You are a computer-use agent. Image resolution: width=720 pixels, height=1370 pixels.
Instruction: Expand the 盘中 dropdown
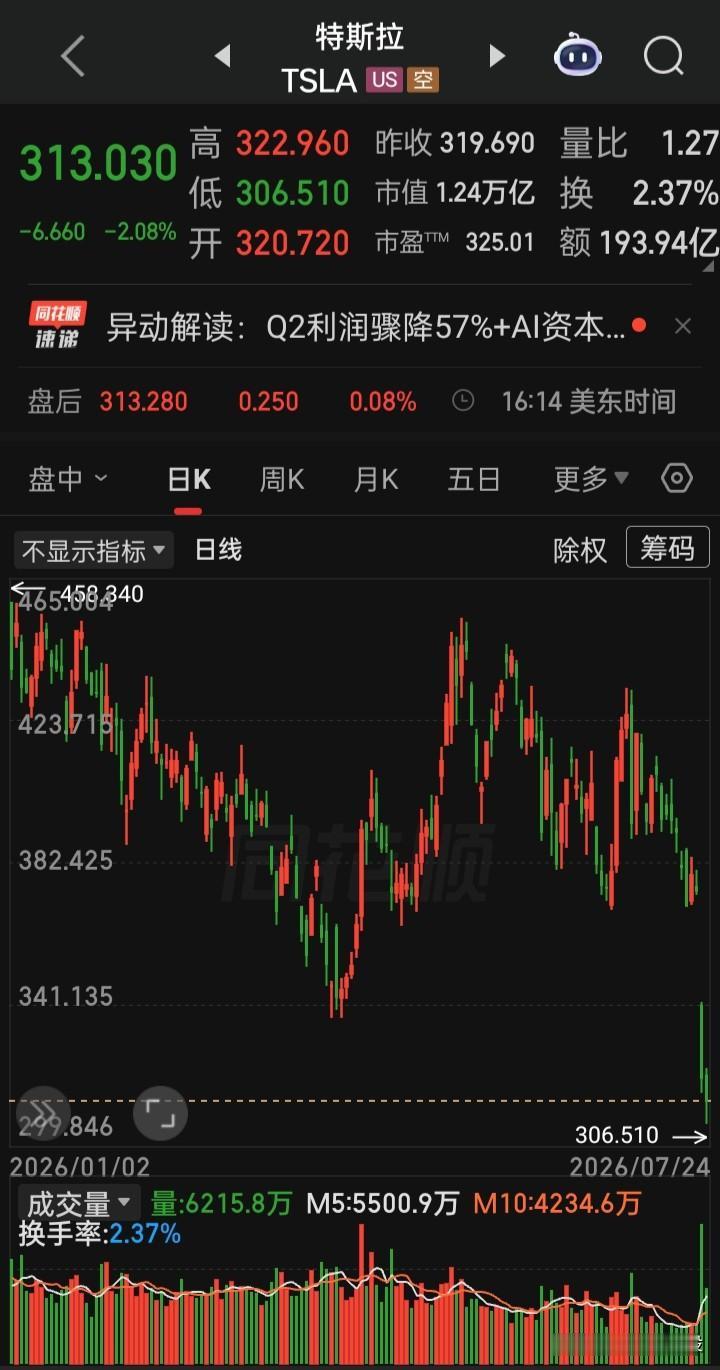coord(67,479)
